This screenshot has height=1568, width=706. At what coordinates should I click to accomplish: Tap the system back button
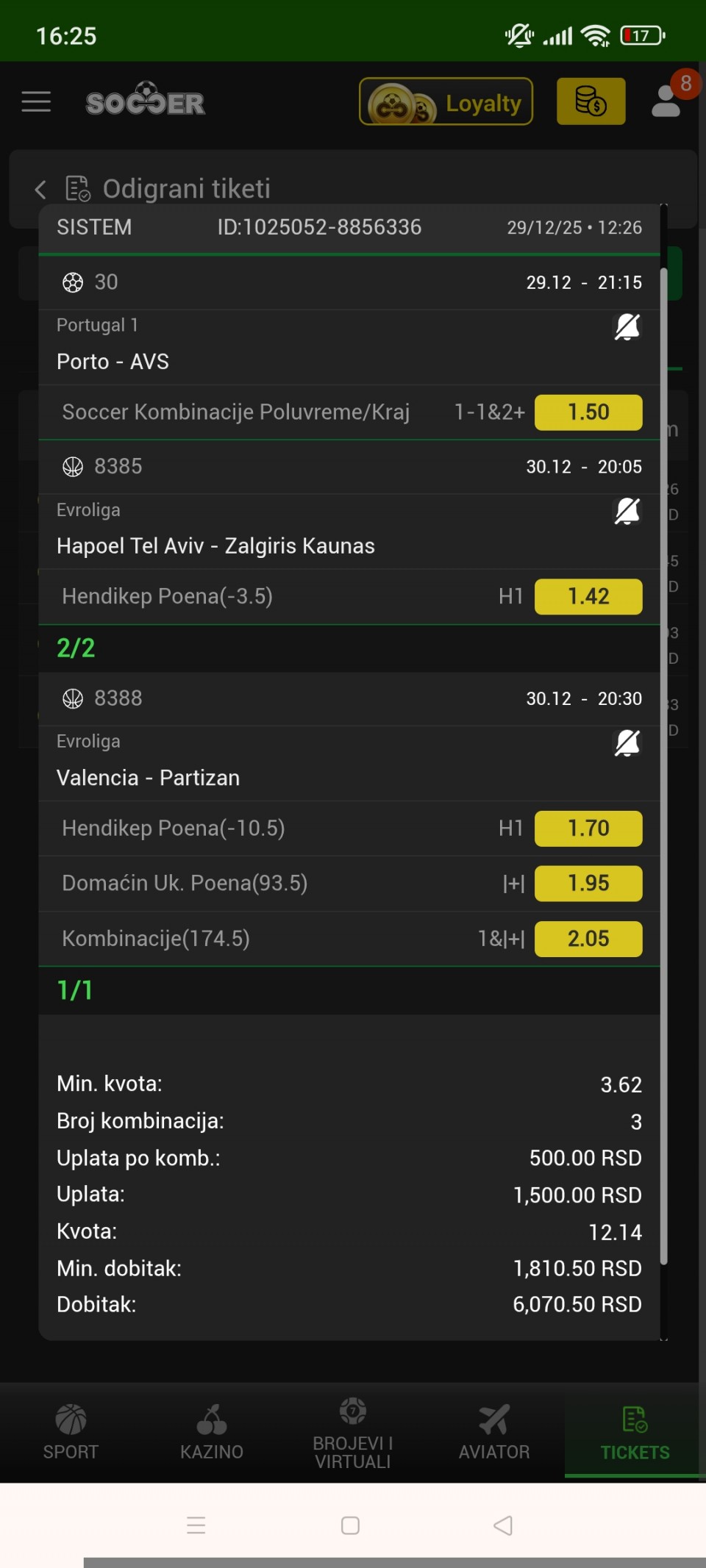point(503,1525)
